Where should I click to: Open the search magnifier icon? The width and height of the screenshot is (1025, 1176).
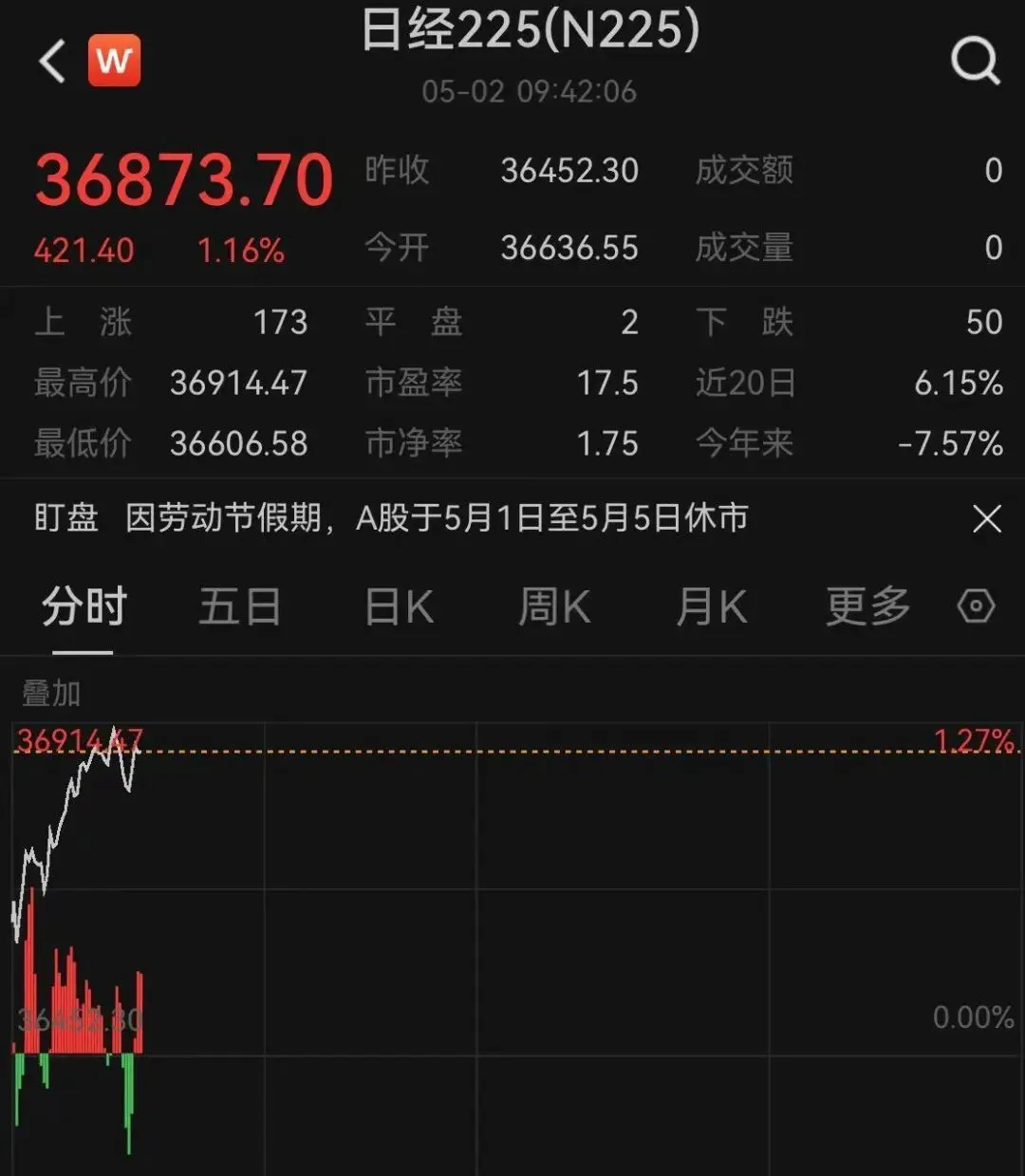[975, 62]
